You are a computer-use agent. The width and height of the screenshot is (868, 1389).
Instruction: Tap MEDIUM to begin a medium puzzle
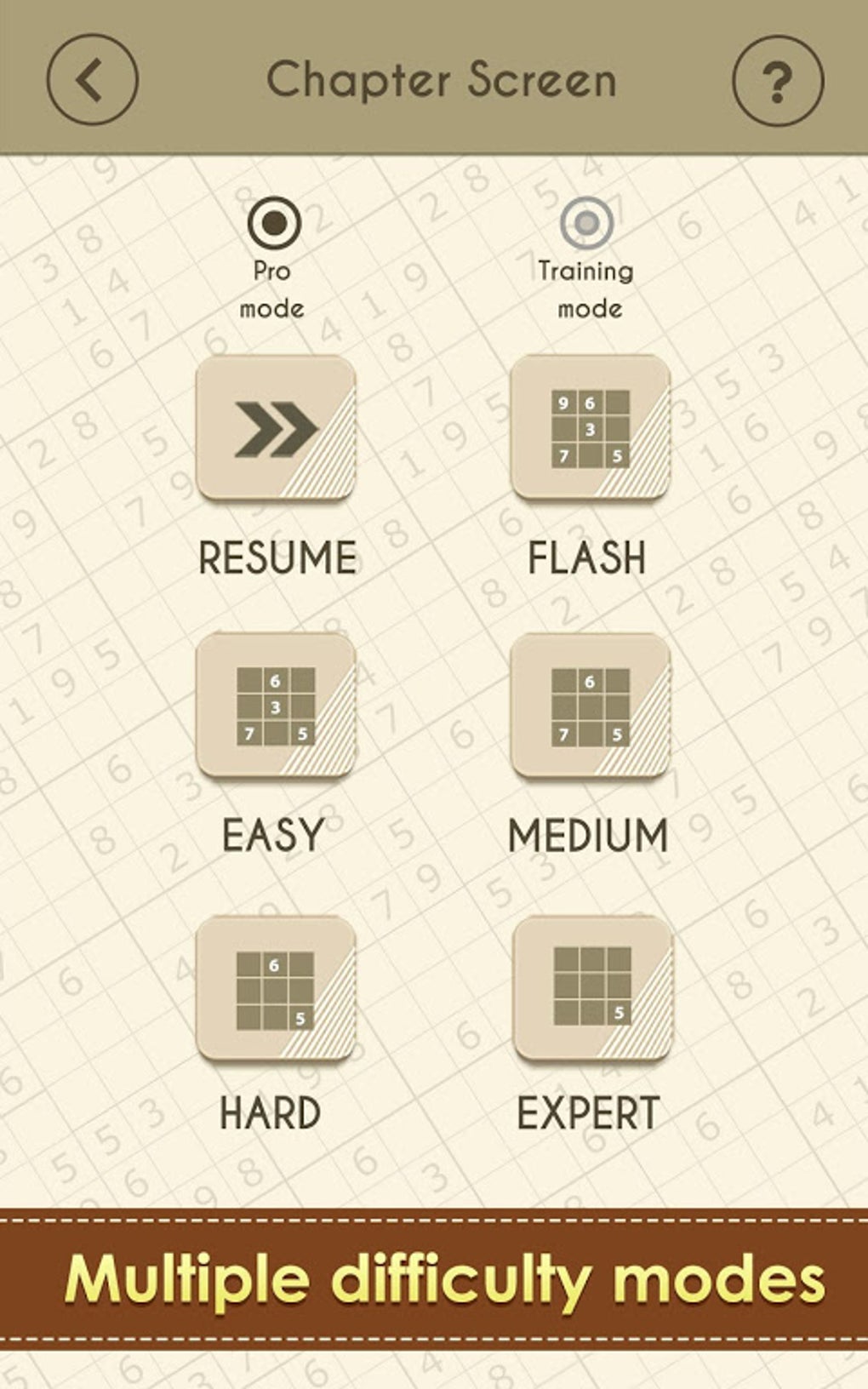tap(590, 834)
